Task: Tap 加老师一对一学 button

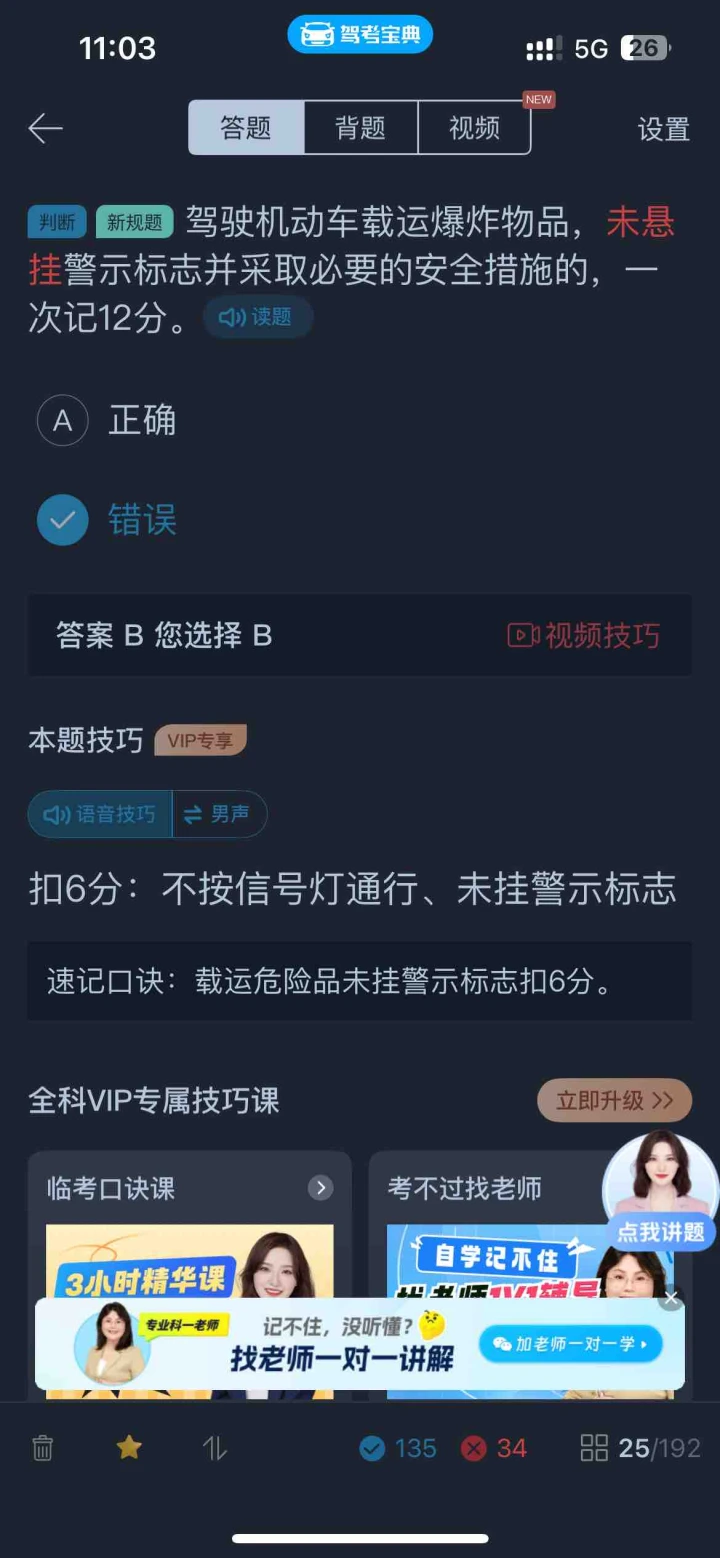Action: point(571,1344)
